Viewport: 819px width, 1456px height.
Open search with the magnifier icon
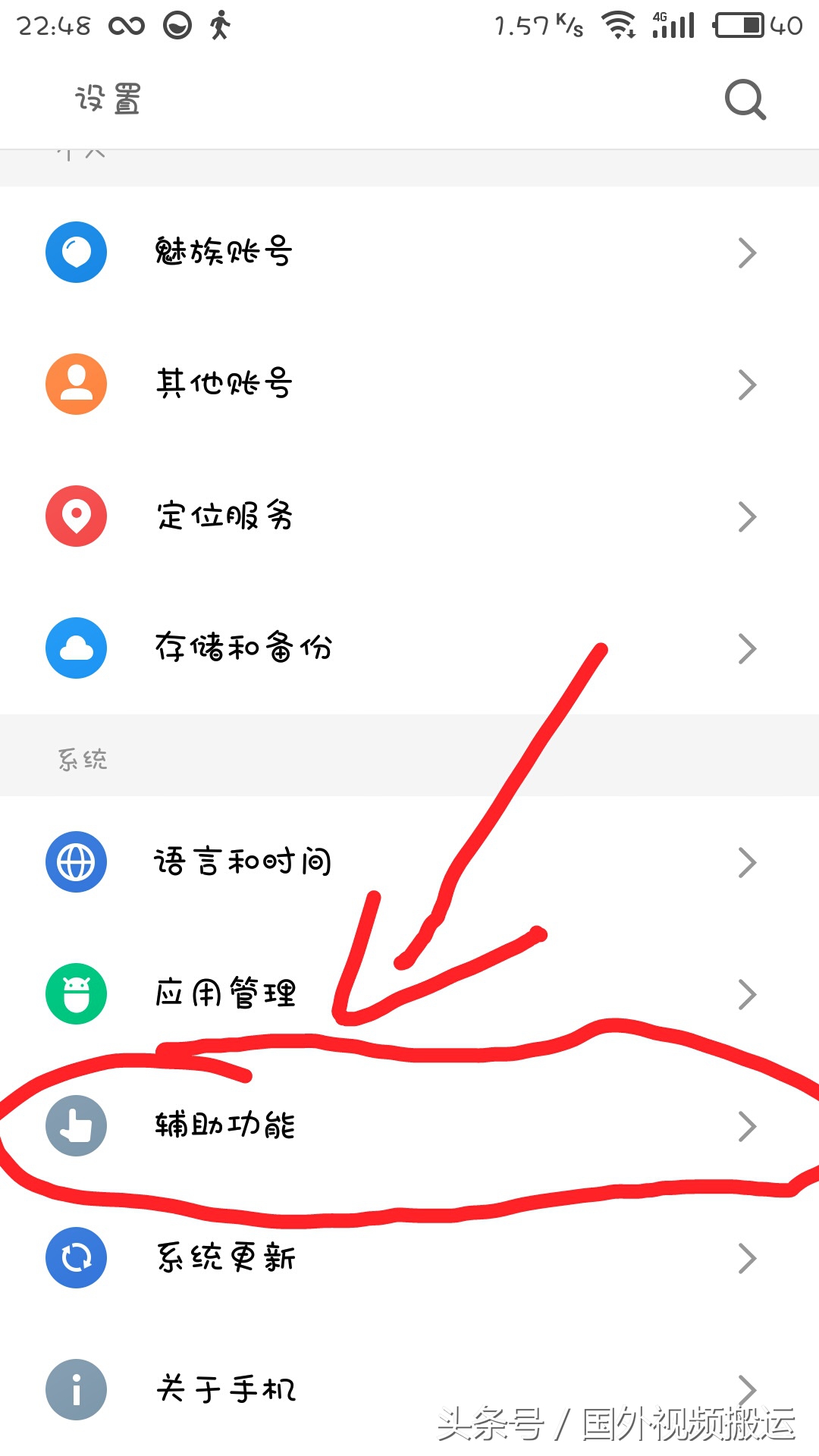click(x=745, y=99)
